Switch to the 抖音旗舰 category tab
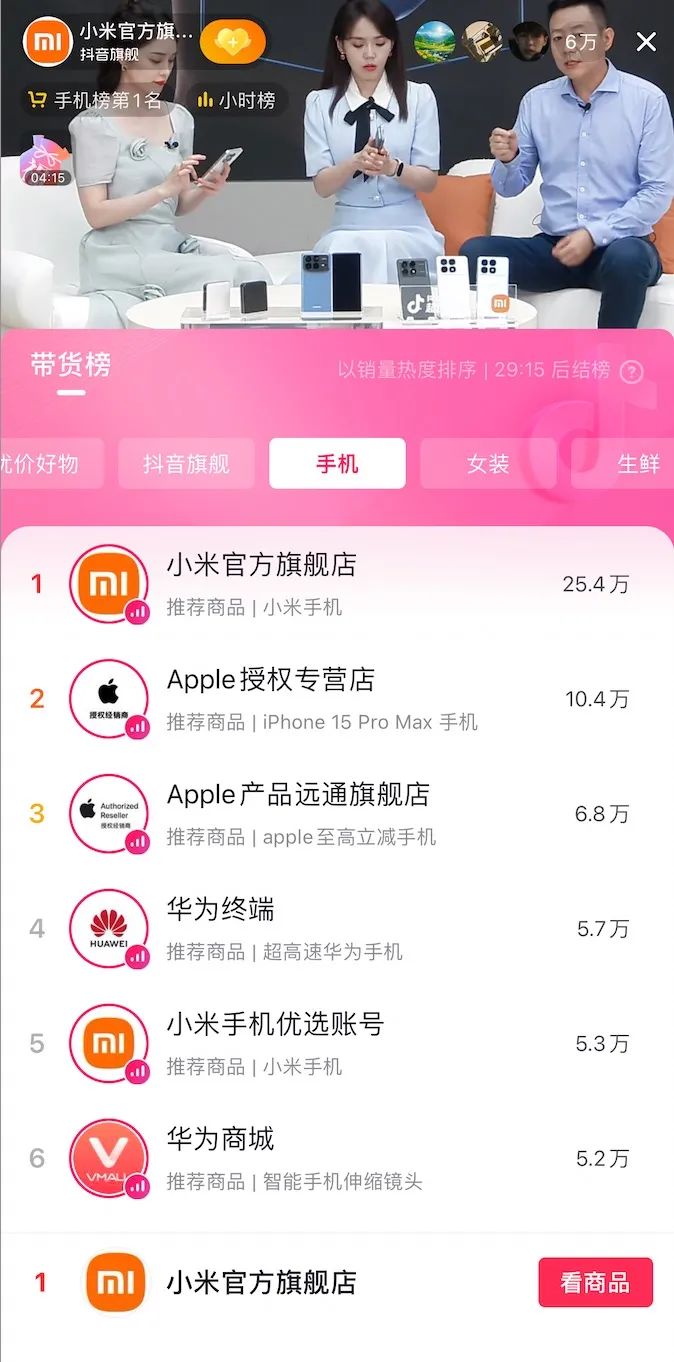 coord(186,464)
